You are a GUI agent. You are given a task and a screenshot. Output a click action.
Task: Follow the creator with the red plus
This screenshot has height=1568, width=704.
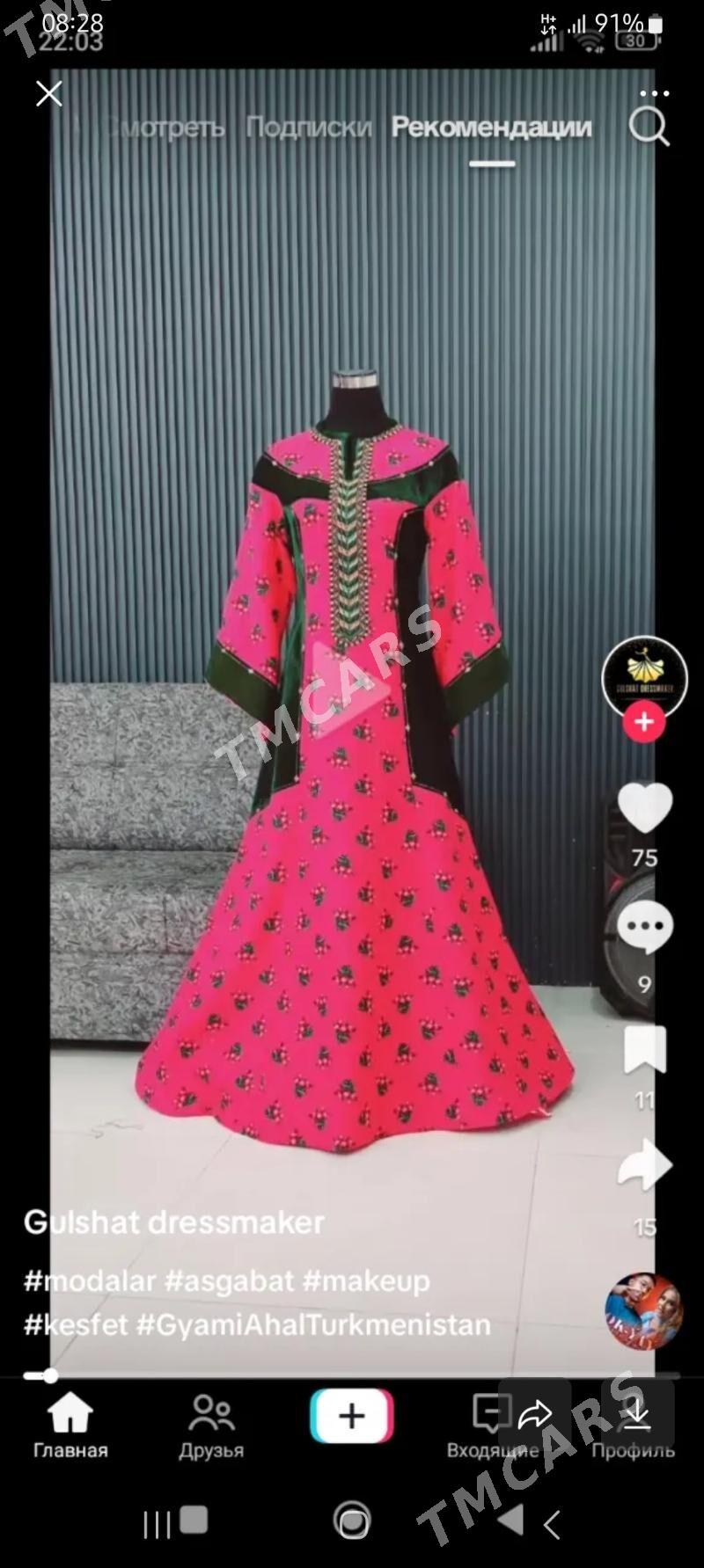point(644,722)
